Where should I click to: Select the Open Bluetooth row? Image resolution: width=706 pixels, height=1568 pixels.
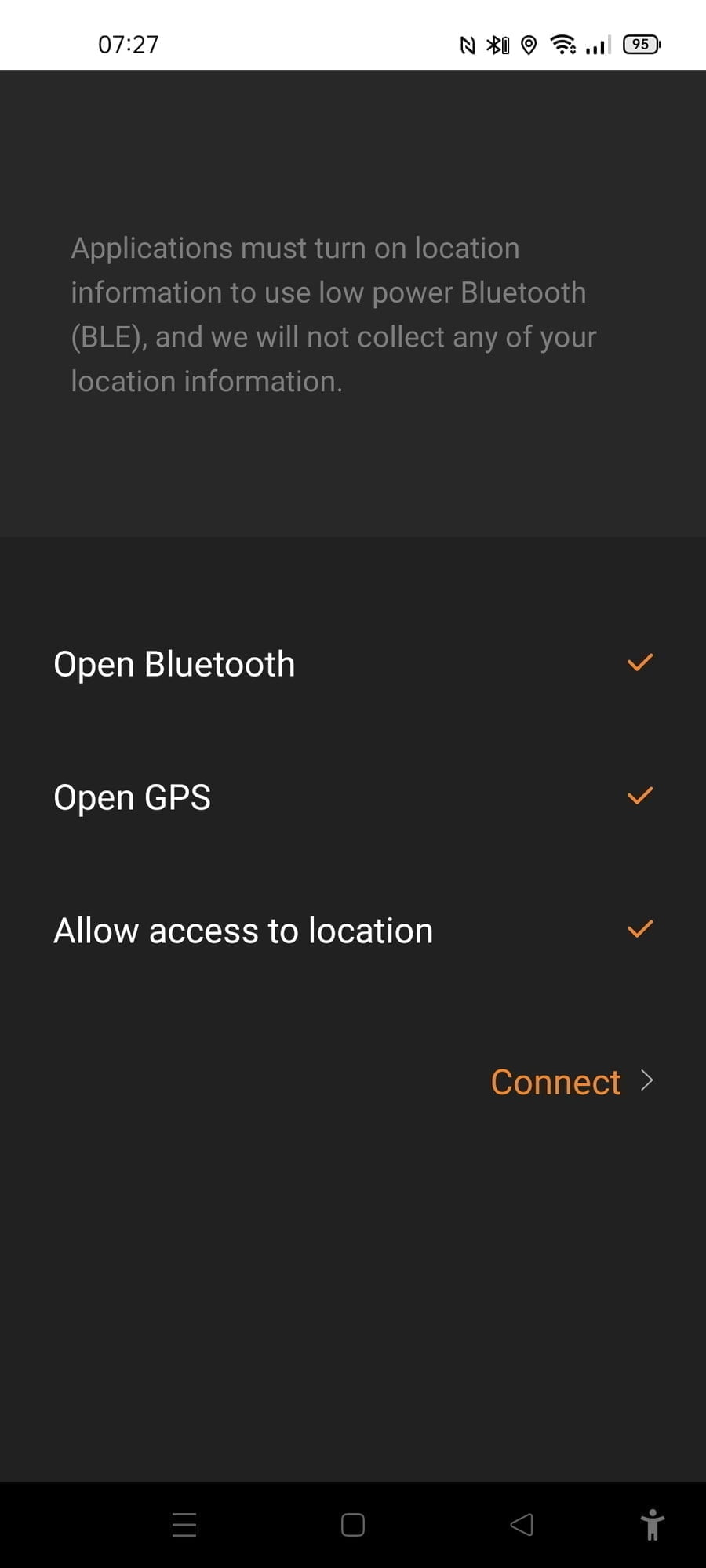click(353, 664)
